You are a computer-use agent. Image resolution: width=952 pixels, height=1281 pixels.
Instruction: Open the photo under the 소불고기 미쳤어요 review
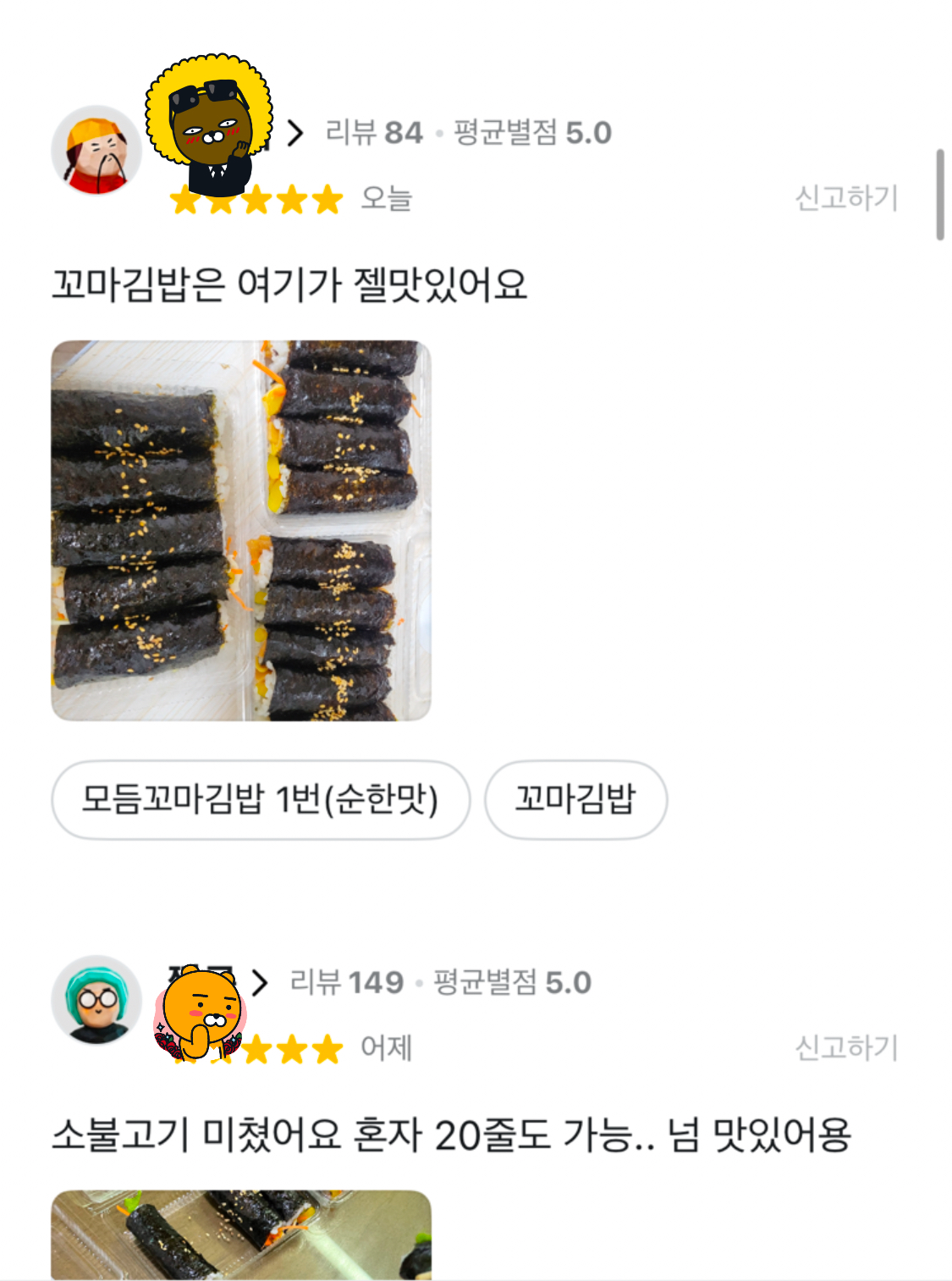(x=241, y=1234)
